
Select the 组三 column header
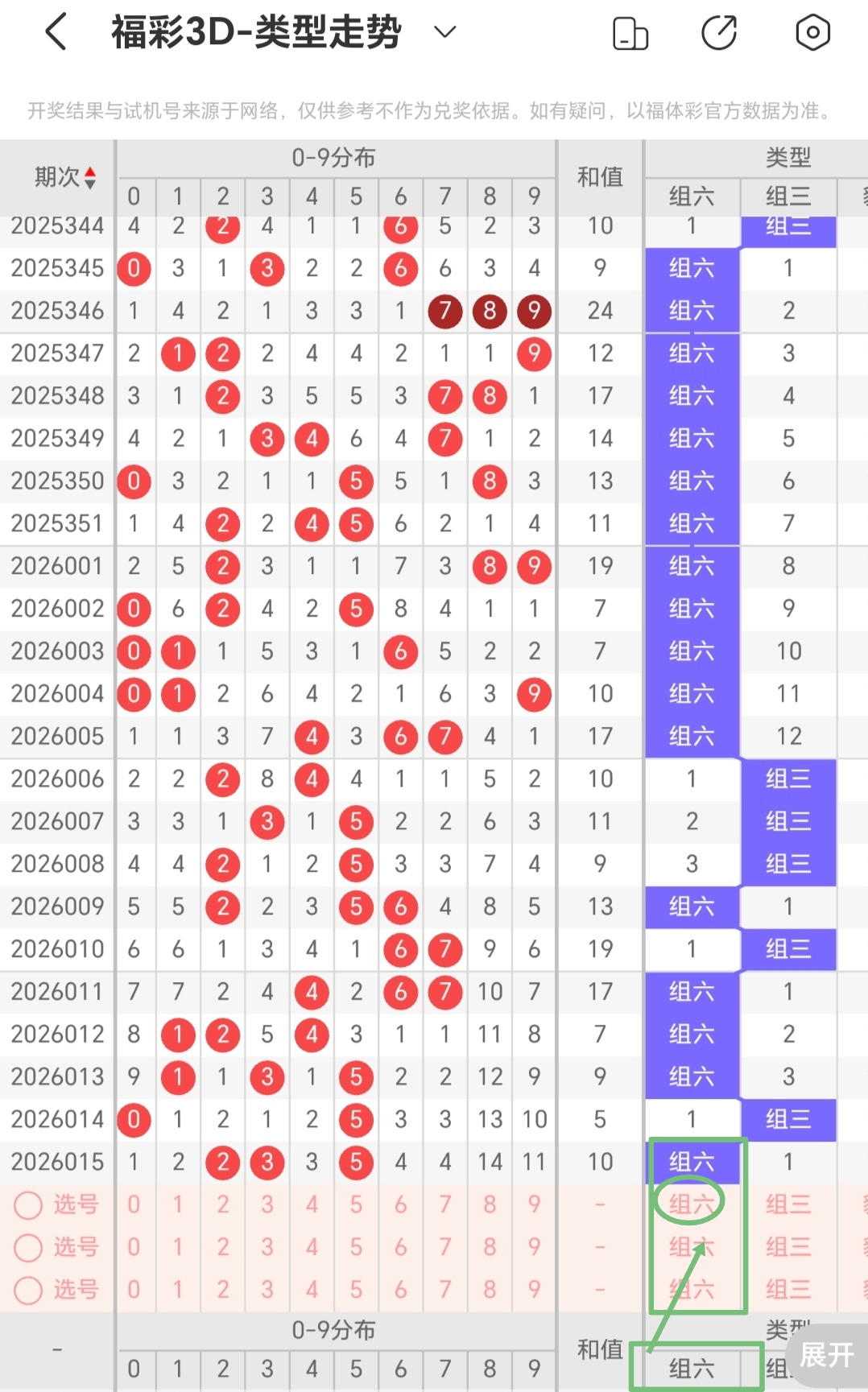pos(787,196)
